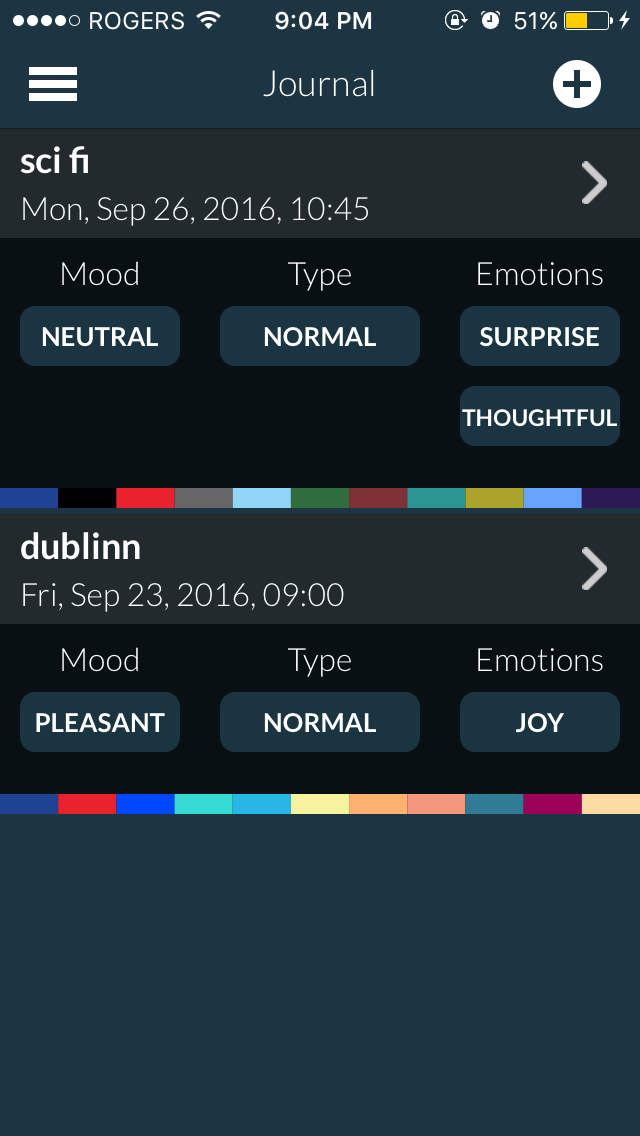Tap the SURPRISE emotion chip
Image resolution: width=640 pixels, height=1136 pixels.
point(540,337)
